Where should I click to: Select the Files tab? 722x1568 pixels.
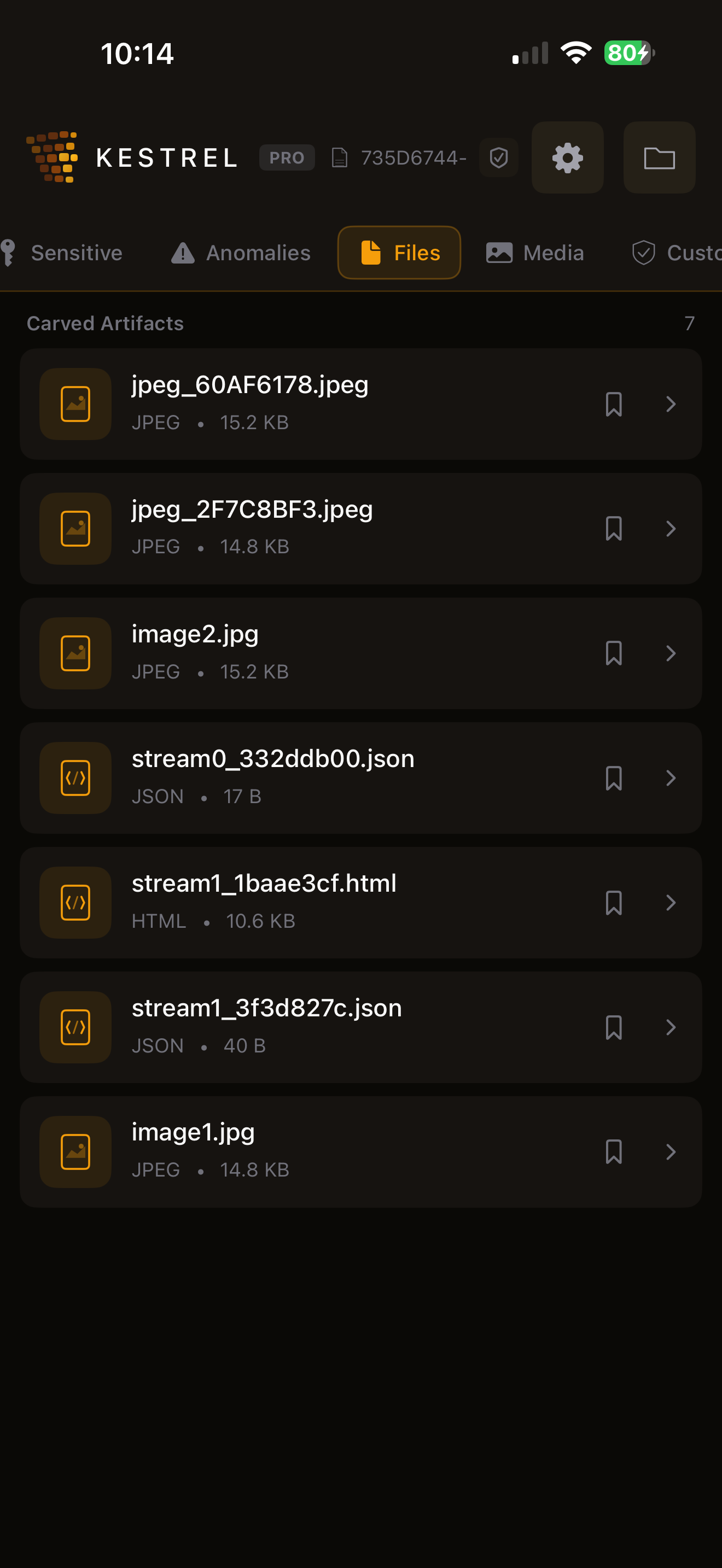point(399,253)
